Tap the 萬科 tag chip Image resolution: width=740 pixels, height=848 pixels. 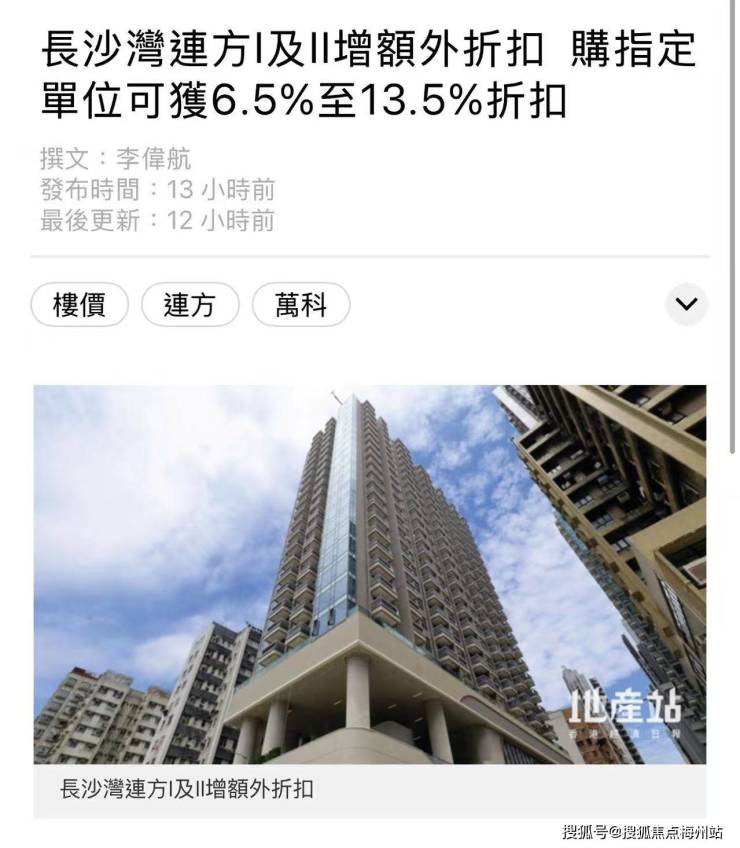pos(301,304)
